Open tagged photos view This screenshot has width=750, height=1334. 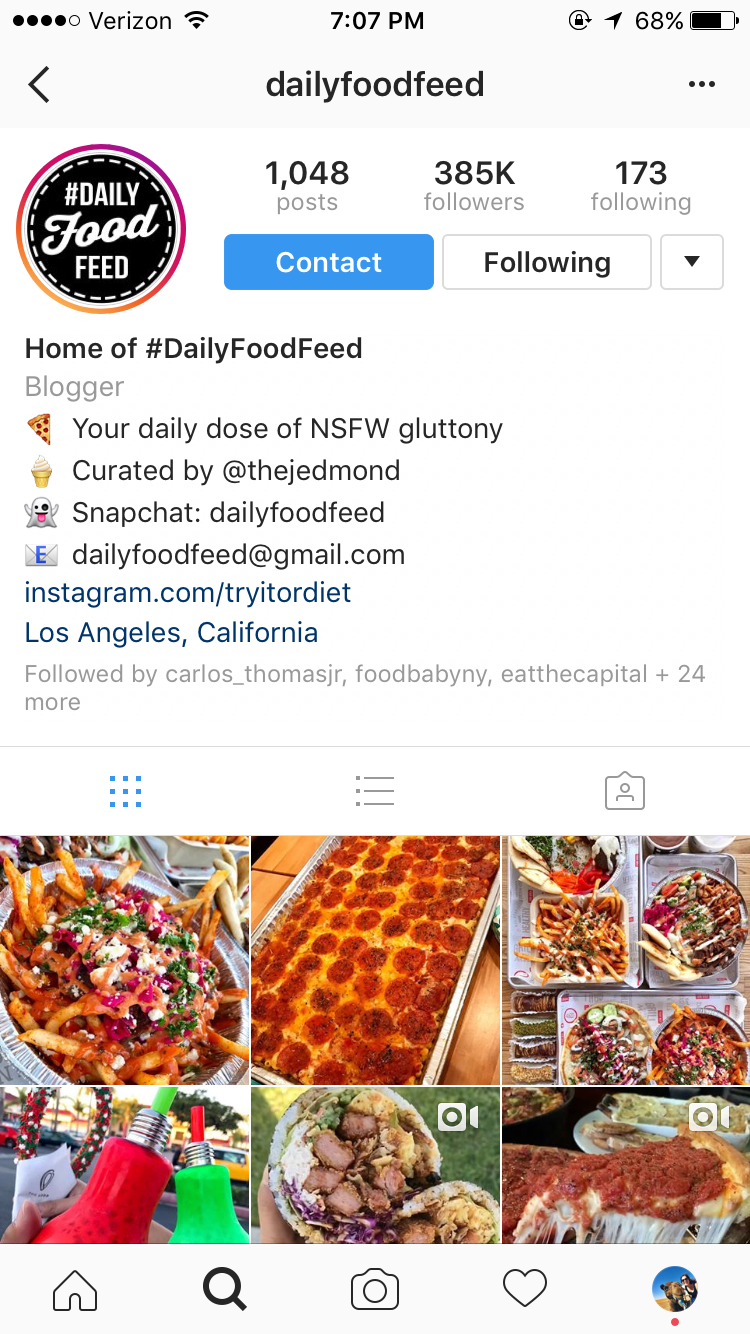(x=625, y=790)
